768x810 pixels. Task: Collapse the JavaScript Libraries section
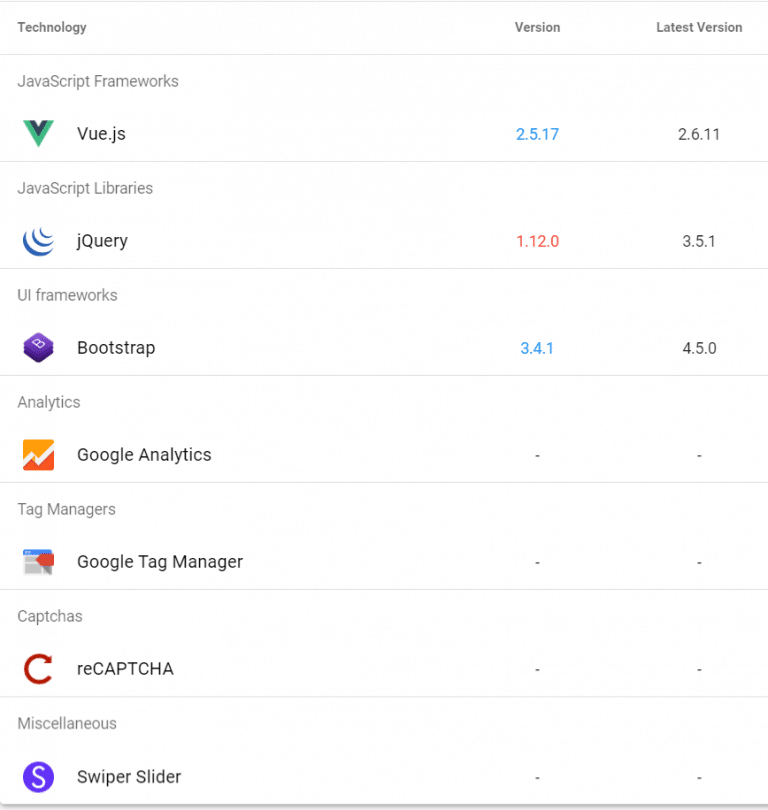click(x=85, y=188)
